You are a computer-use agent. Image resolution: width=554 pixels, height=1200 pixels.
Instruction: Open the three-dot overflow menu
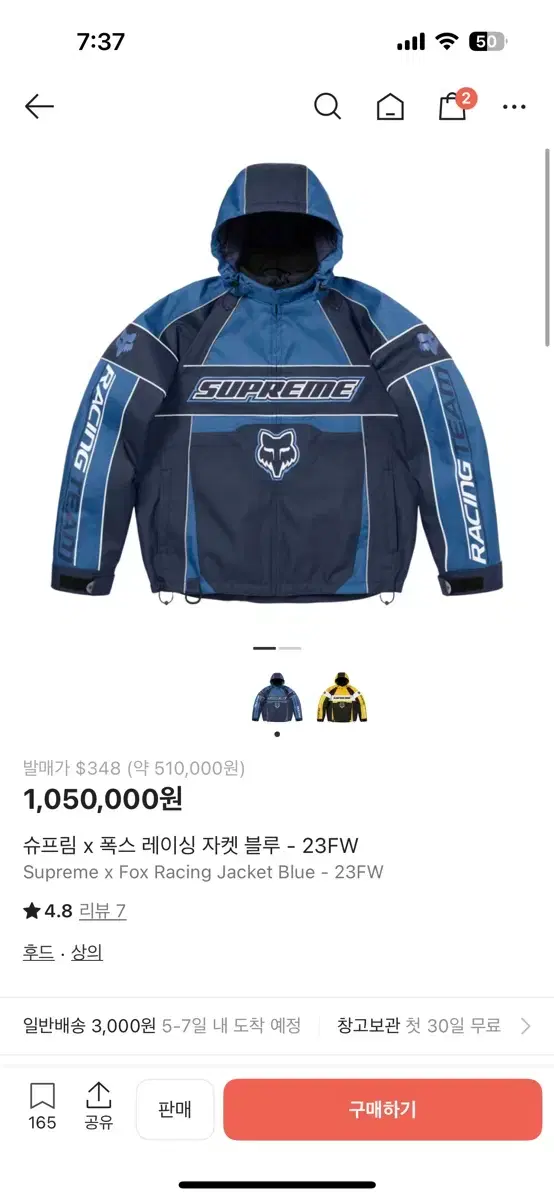pos(514,107)
